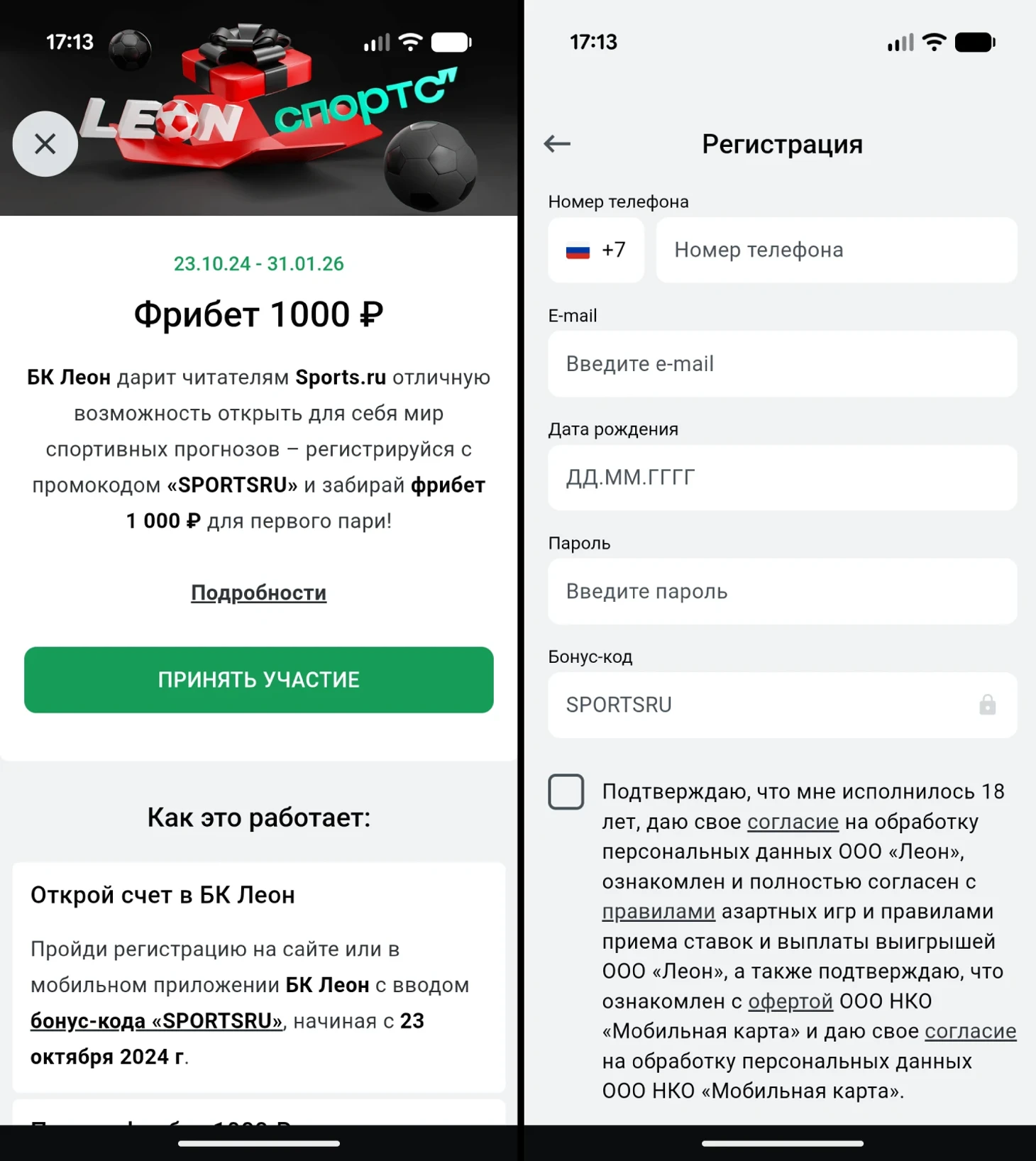Tap the ДД.ММ.ГГГГ date of birth field
The width and height of the screenshot is (1036, 1161).
781,478
